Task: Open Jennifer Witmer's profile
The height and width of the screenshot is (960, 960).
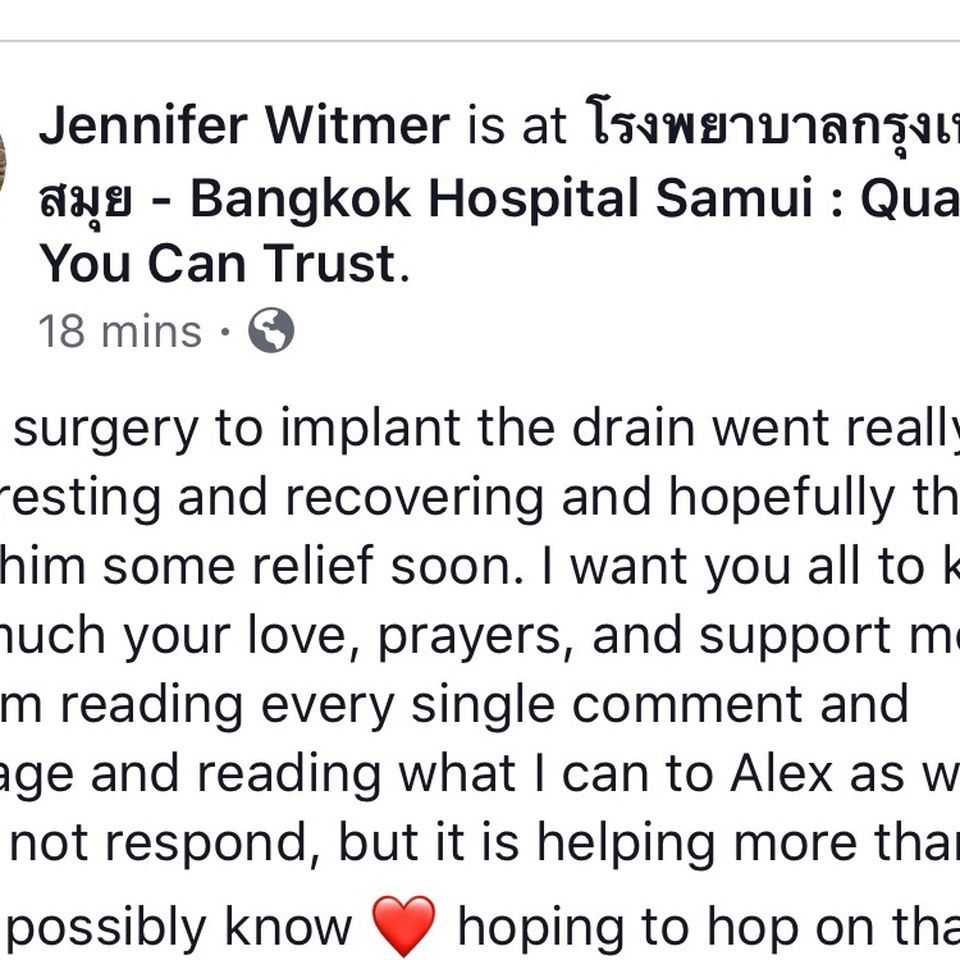Action: click(x=244, y=127)
